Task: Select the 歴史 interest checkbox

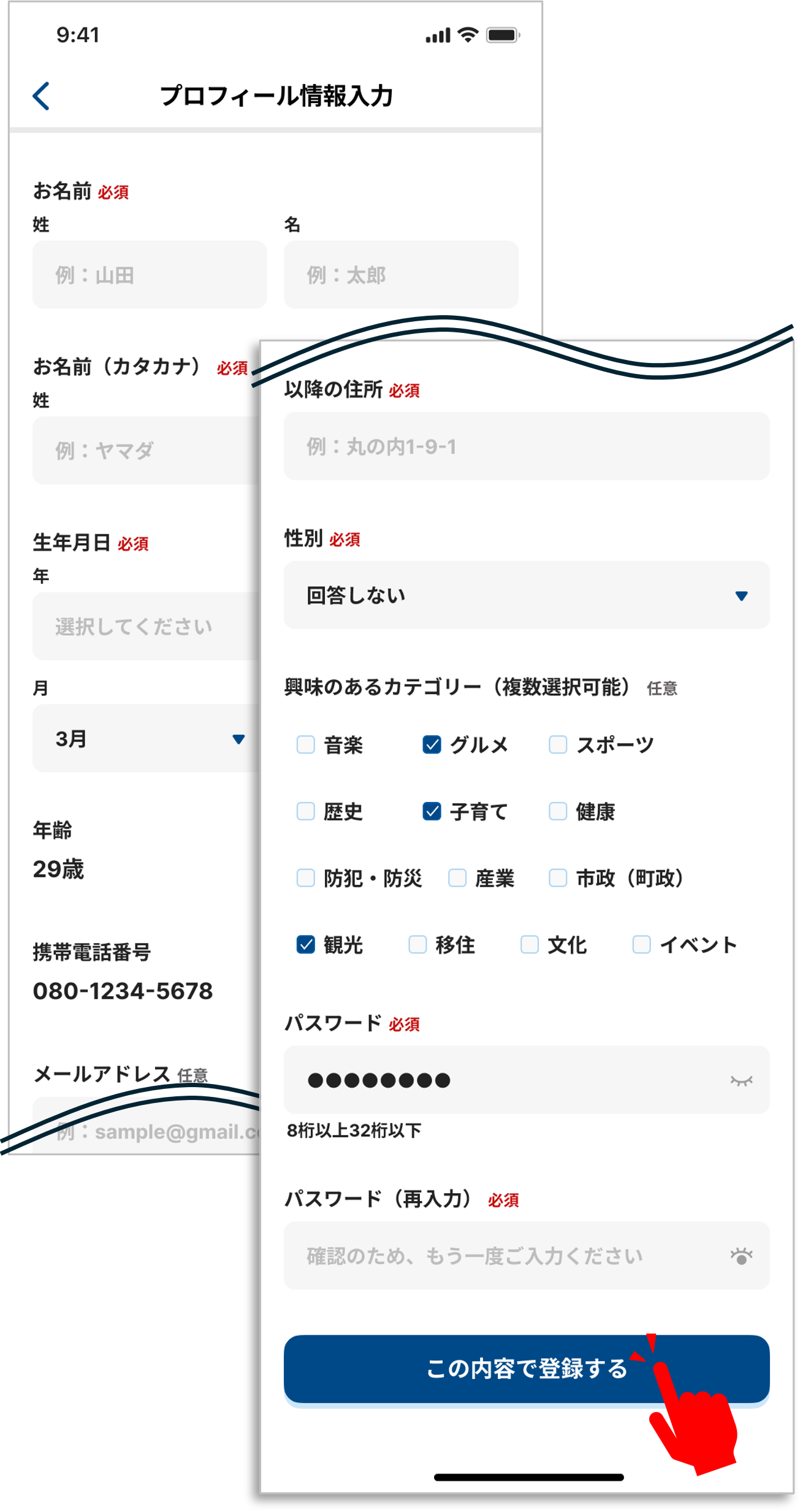Action: [305, 811]
